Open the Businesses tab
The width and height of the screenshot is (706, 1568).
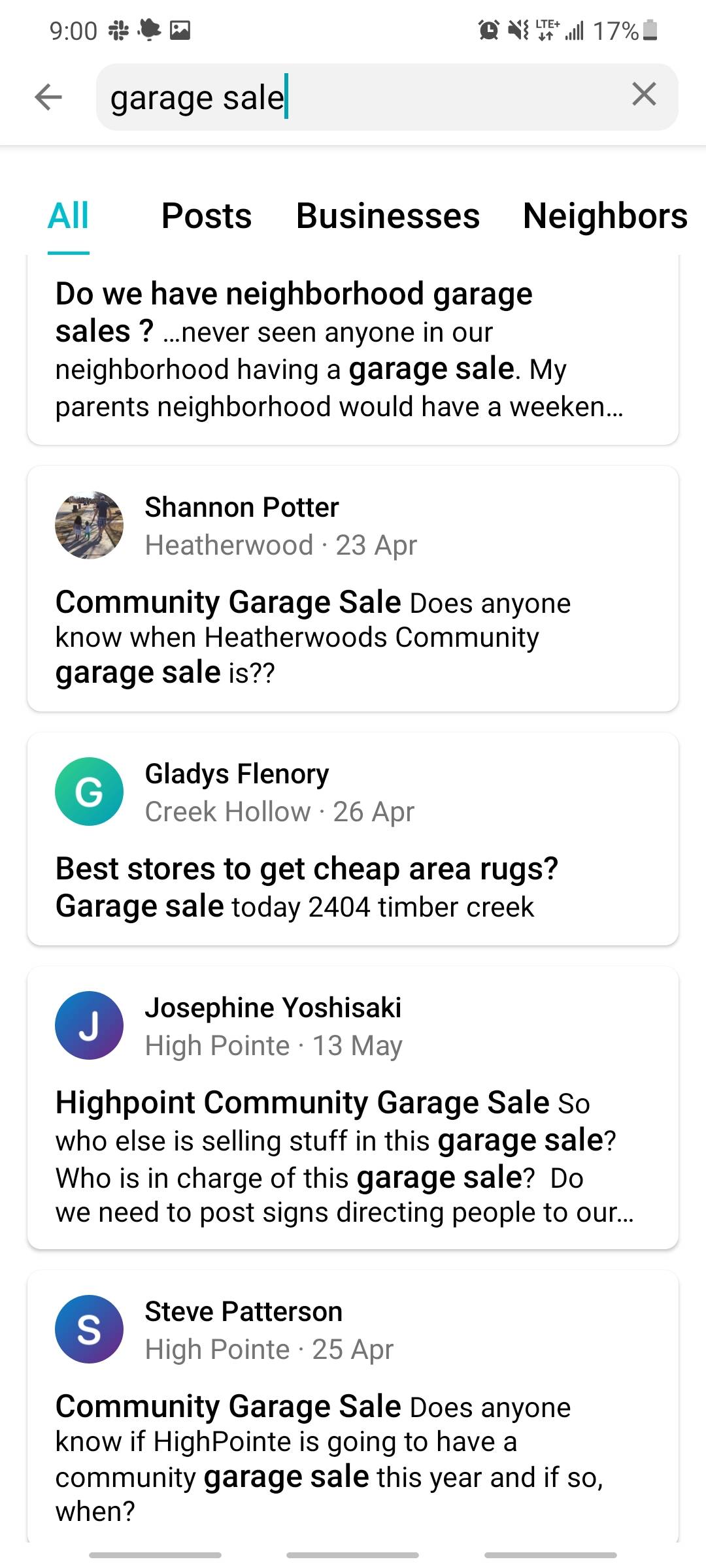tap(388, 216)
